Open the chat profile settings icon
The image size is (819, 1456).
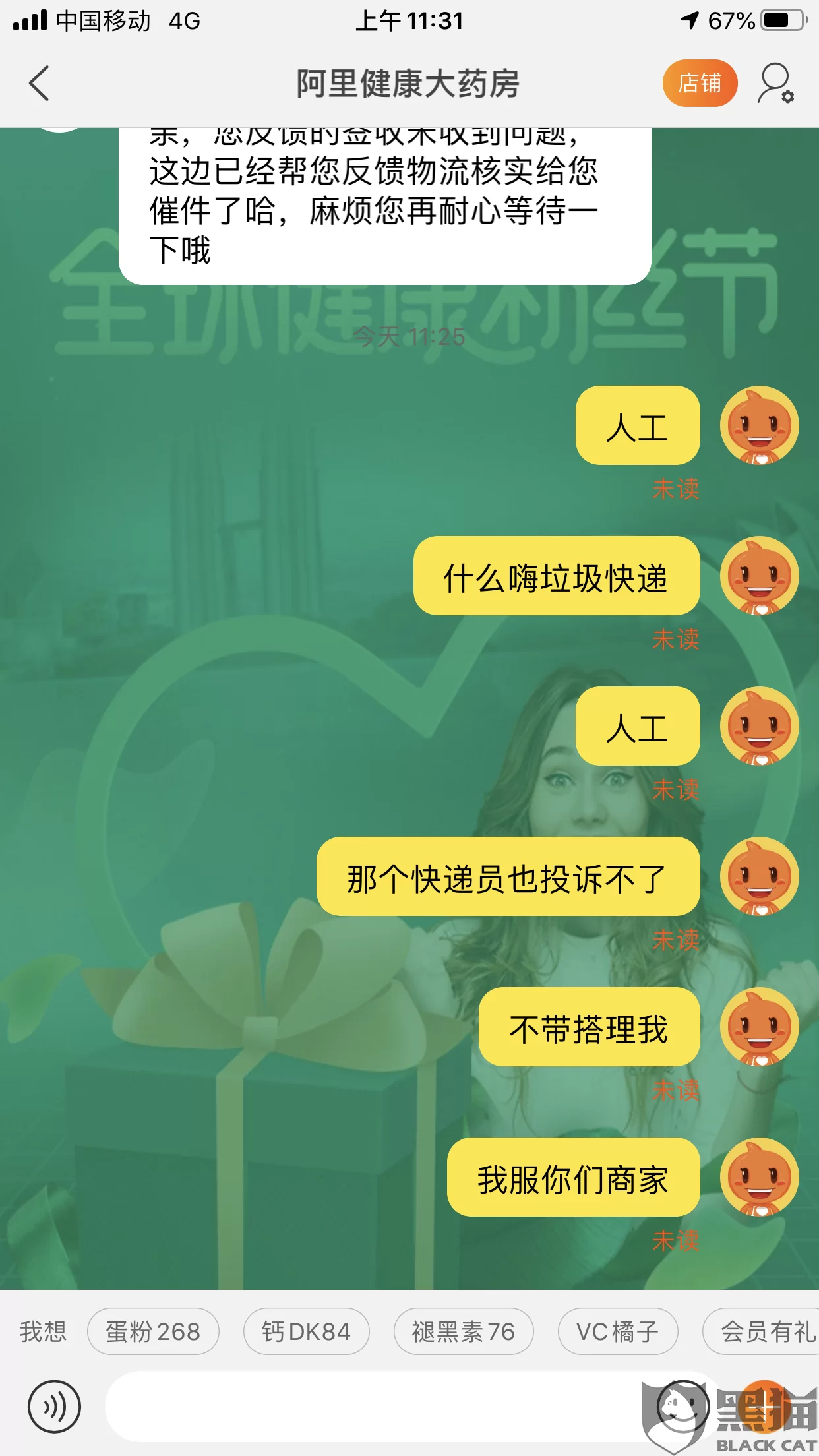coord(775,84)
